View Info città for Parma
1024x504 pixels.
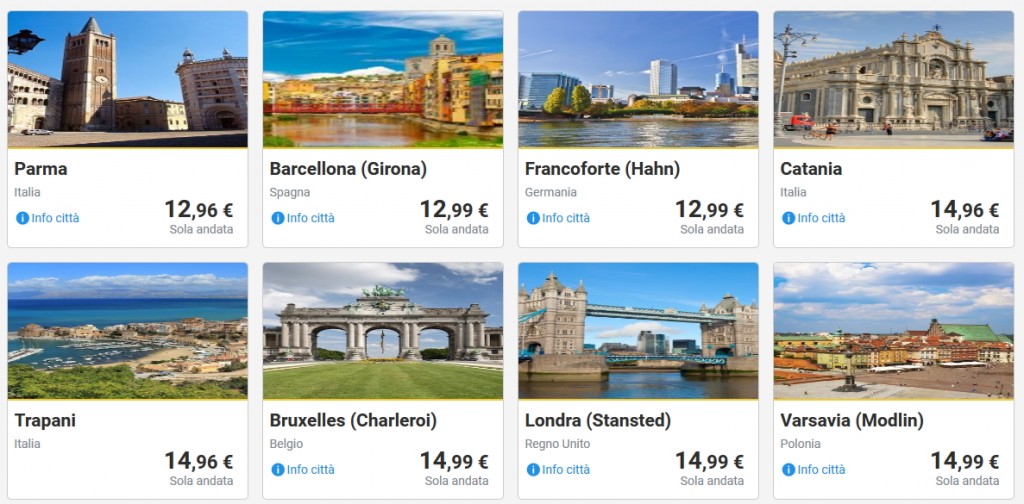(x=48, y=218)
